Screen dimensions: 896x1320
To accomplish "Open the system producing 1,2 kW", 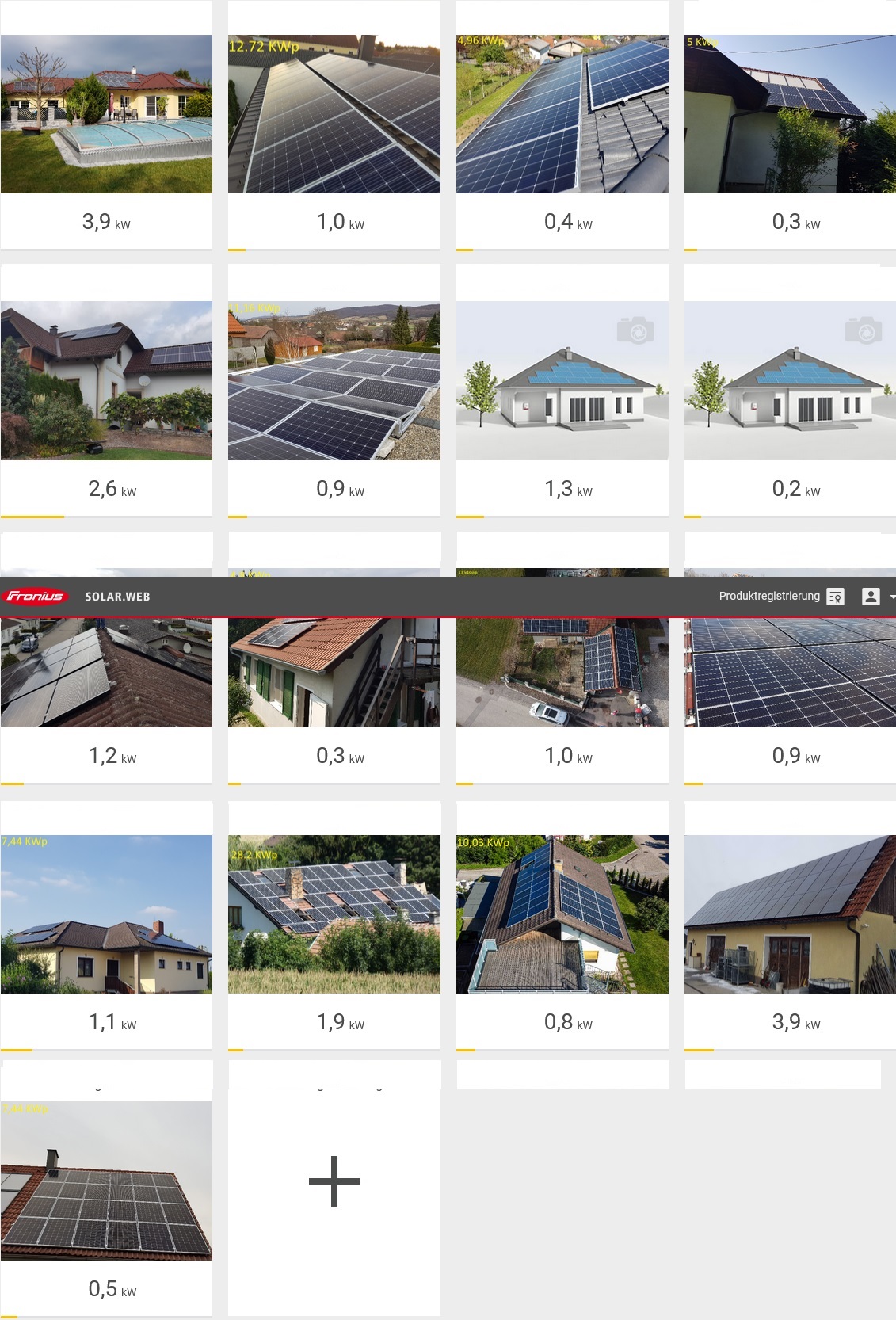I will [106, 673].
